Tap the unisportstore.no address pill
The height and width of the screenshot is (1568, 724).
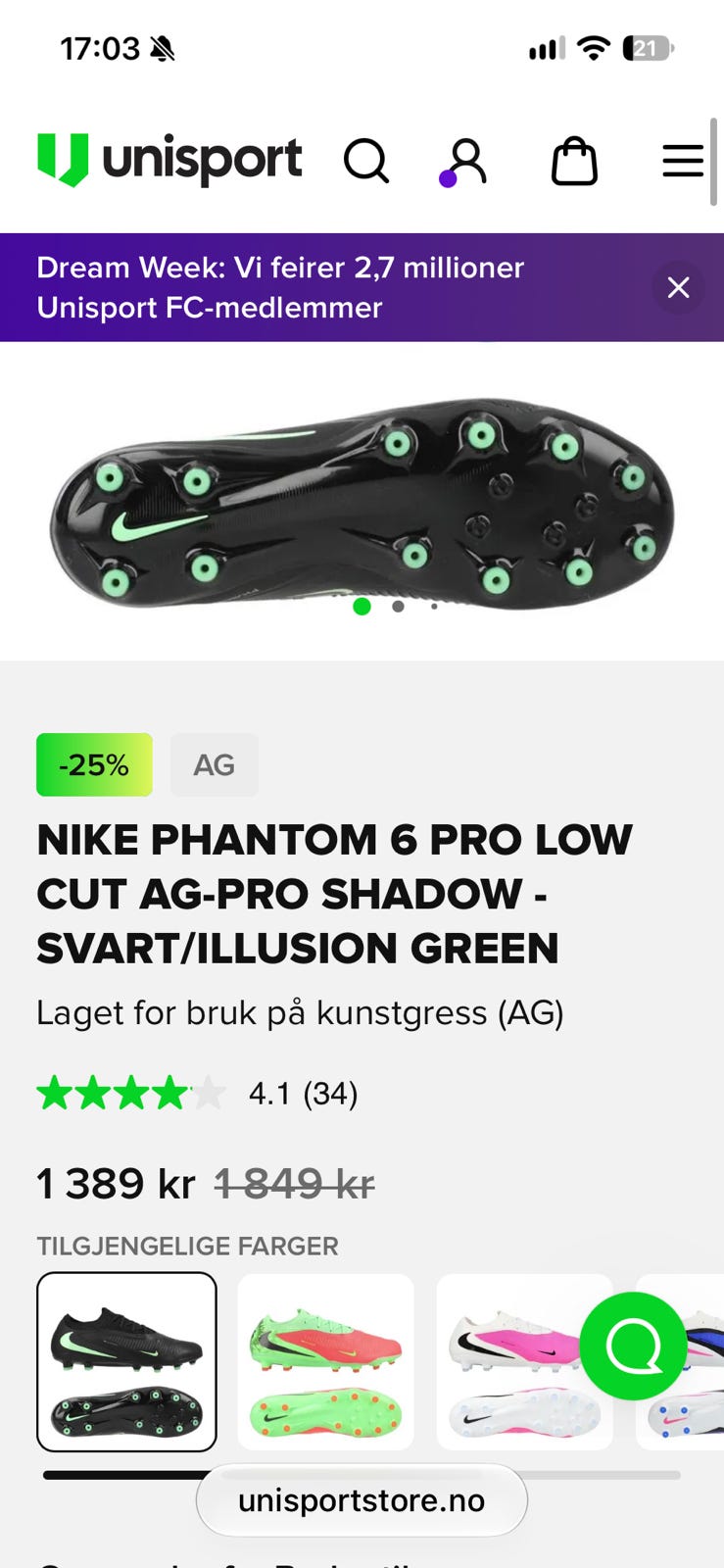tap(362, 1500)
